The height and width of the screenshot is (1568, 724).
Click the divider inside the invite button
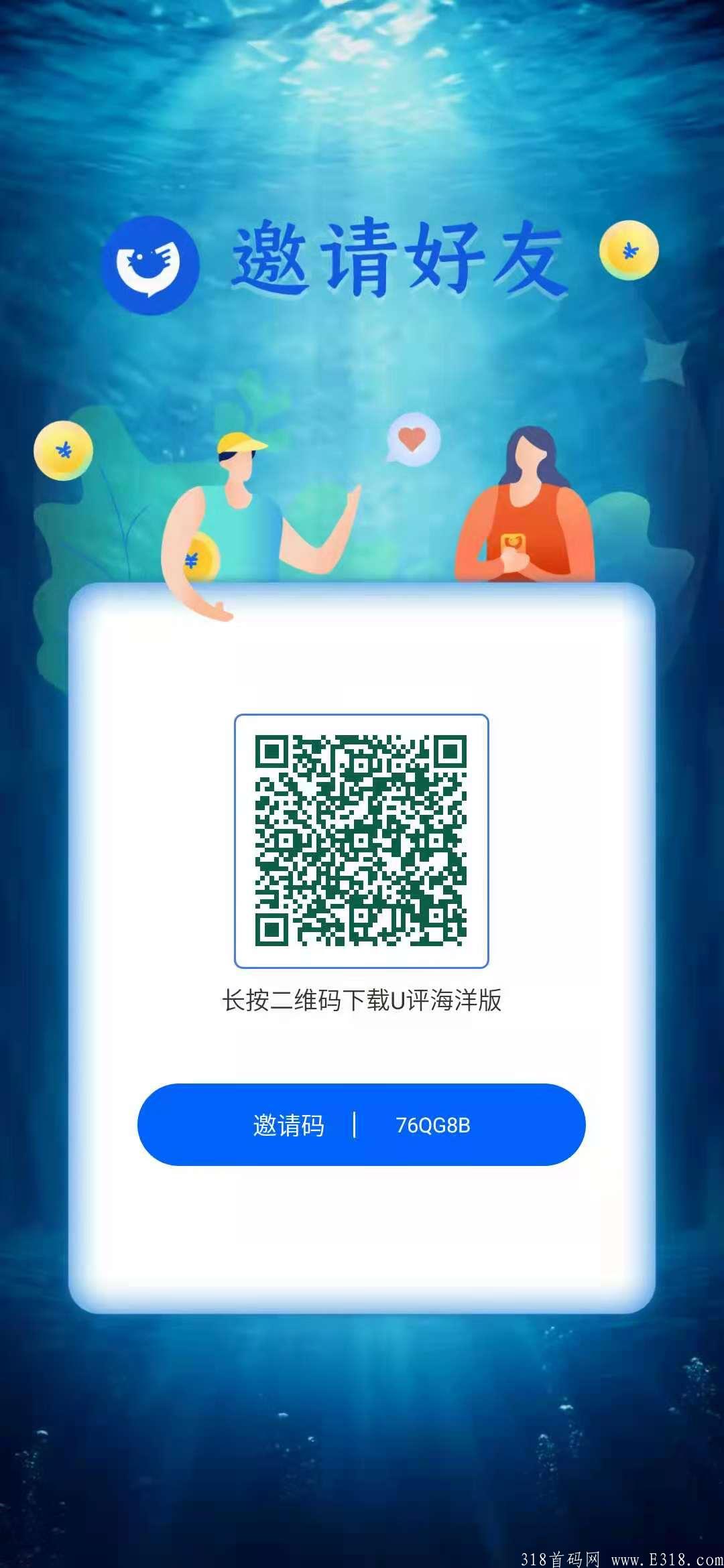354,1124
